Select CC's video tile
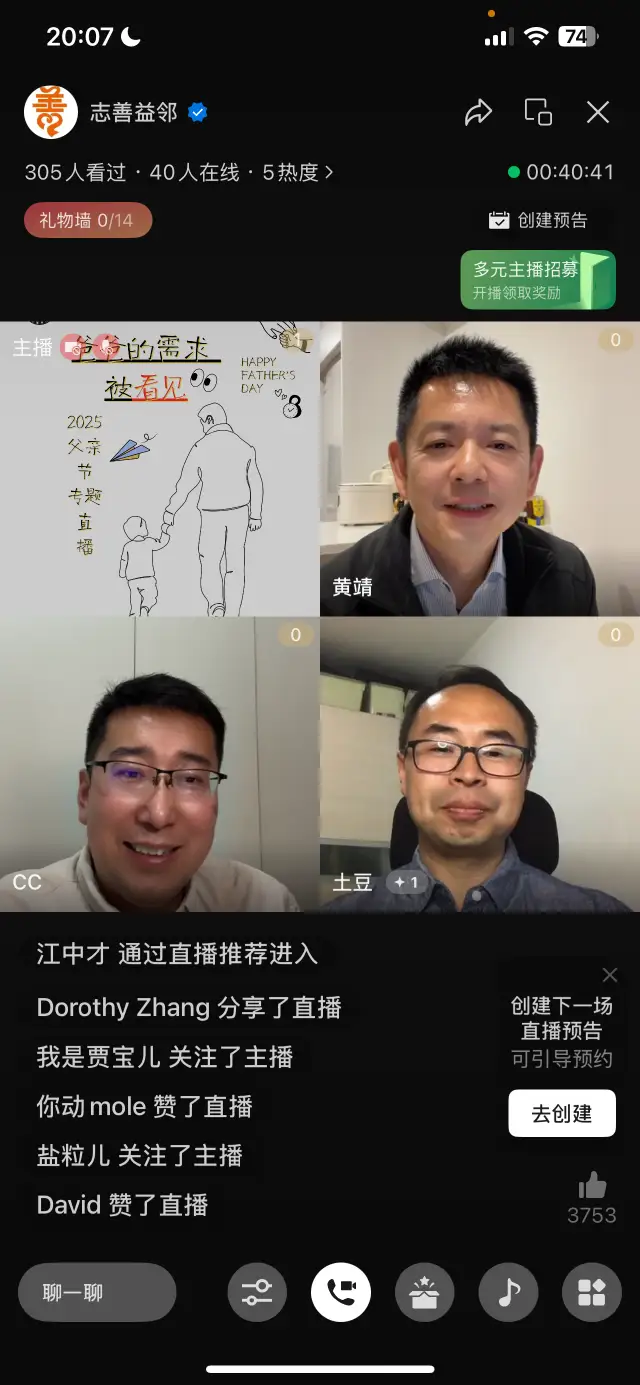Image resolution: width=640 pixels, height=1385 pixels. tap(160, 764)
